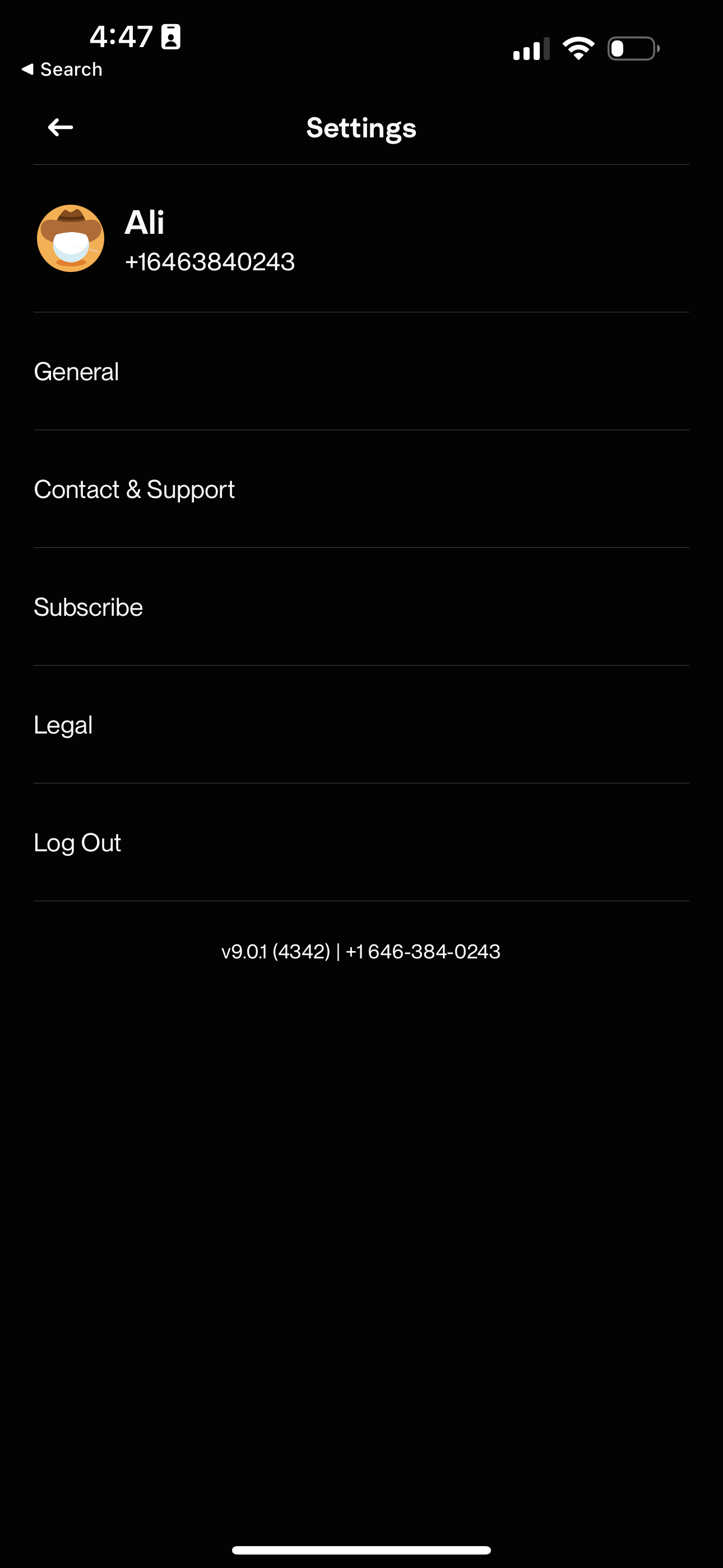Click the Settings page title
Screen dimensions: 723x1568
[x=361, y=128]
